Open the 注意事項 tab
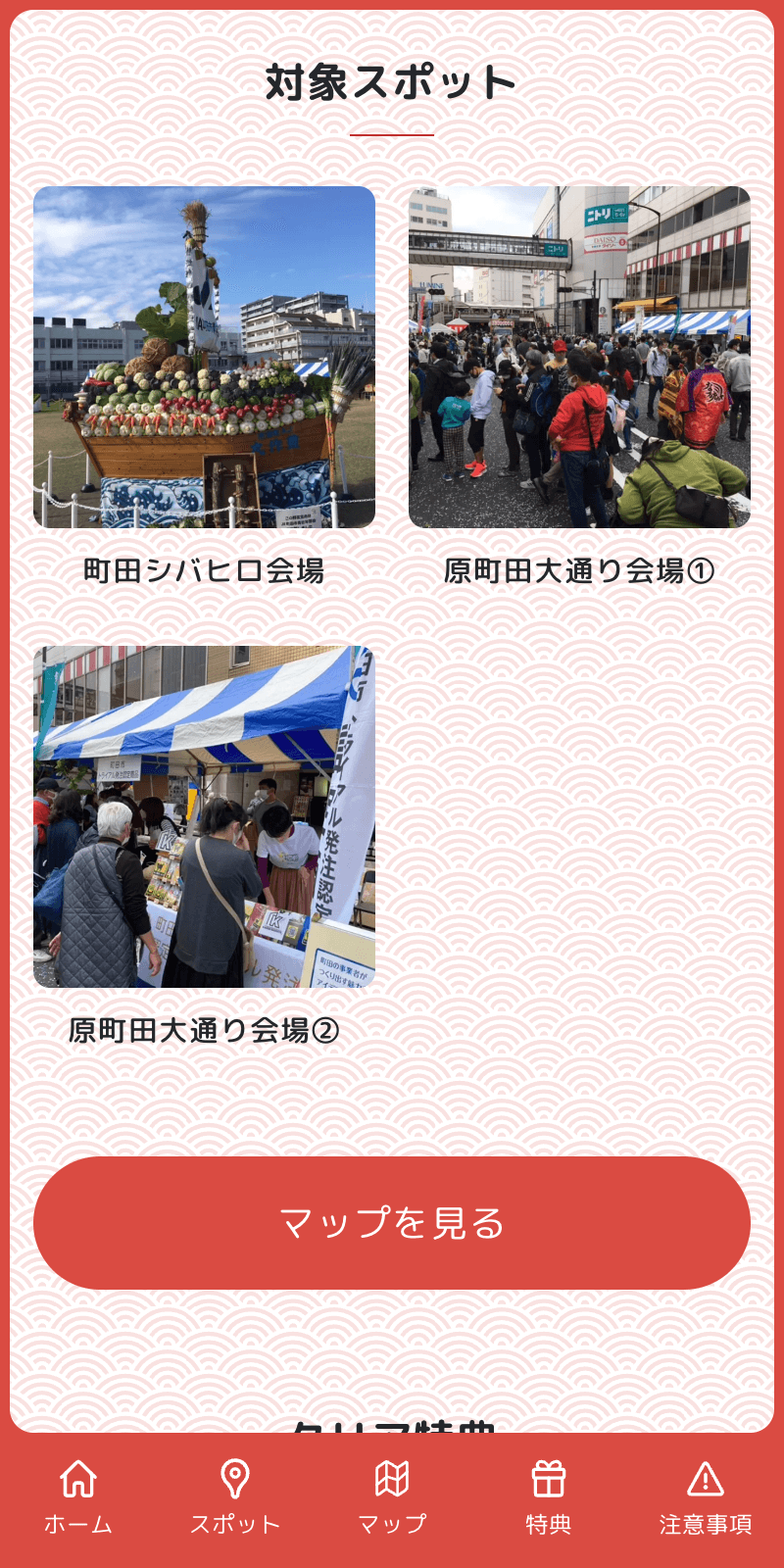This screenshot has width=784, height=1568. pyautogui.click(x=706, y=1497)
